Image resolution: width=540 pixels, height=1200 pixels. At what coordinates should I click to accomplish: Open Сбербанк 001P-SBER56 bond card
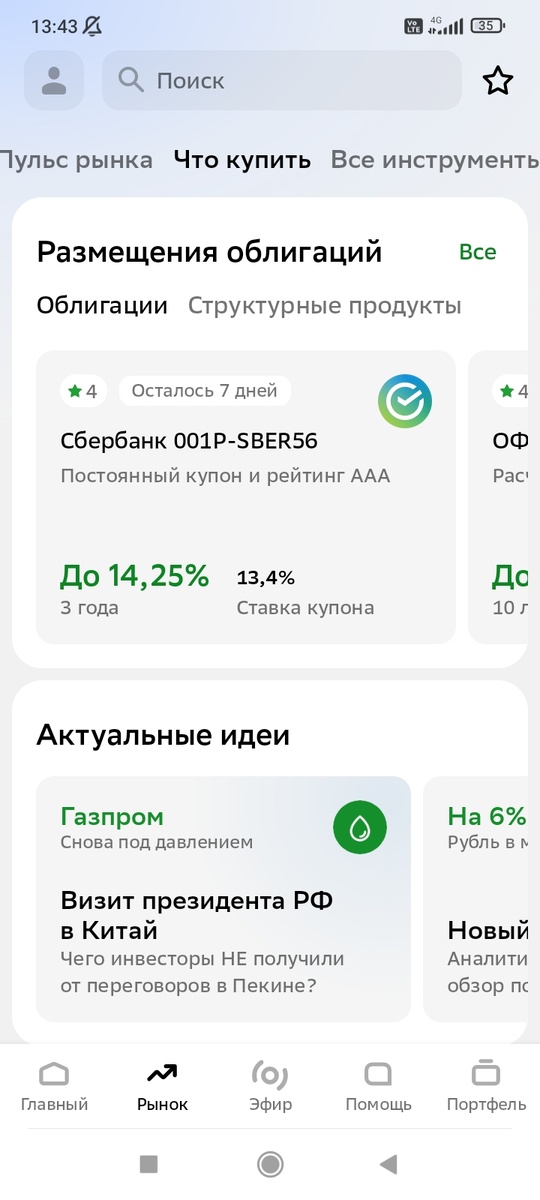pos(246,497)
